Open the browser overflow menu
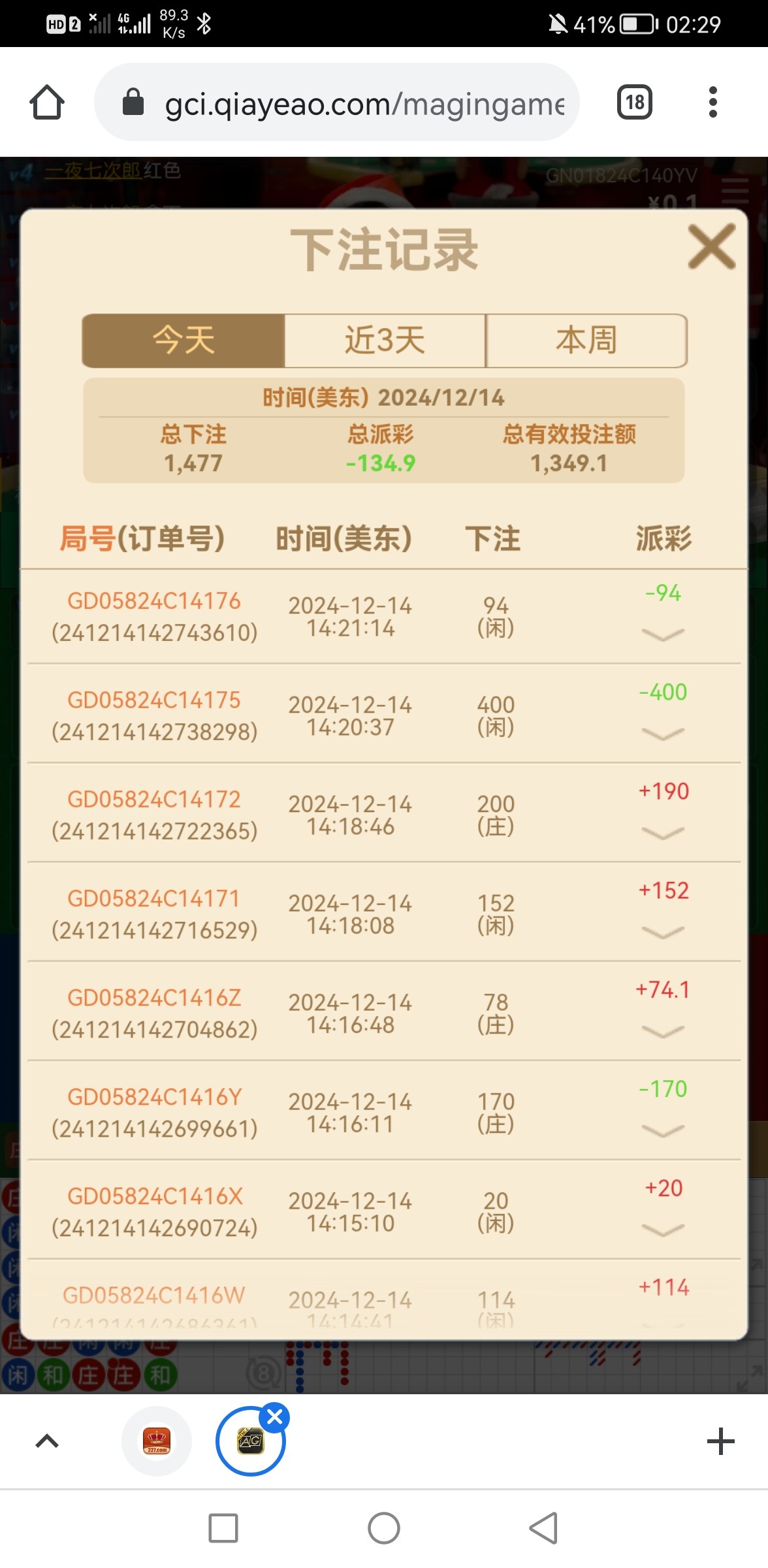Image resolution: width=768 pixels, height=1568 pixels. click(x=712, y=103)
